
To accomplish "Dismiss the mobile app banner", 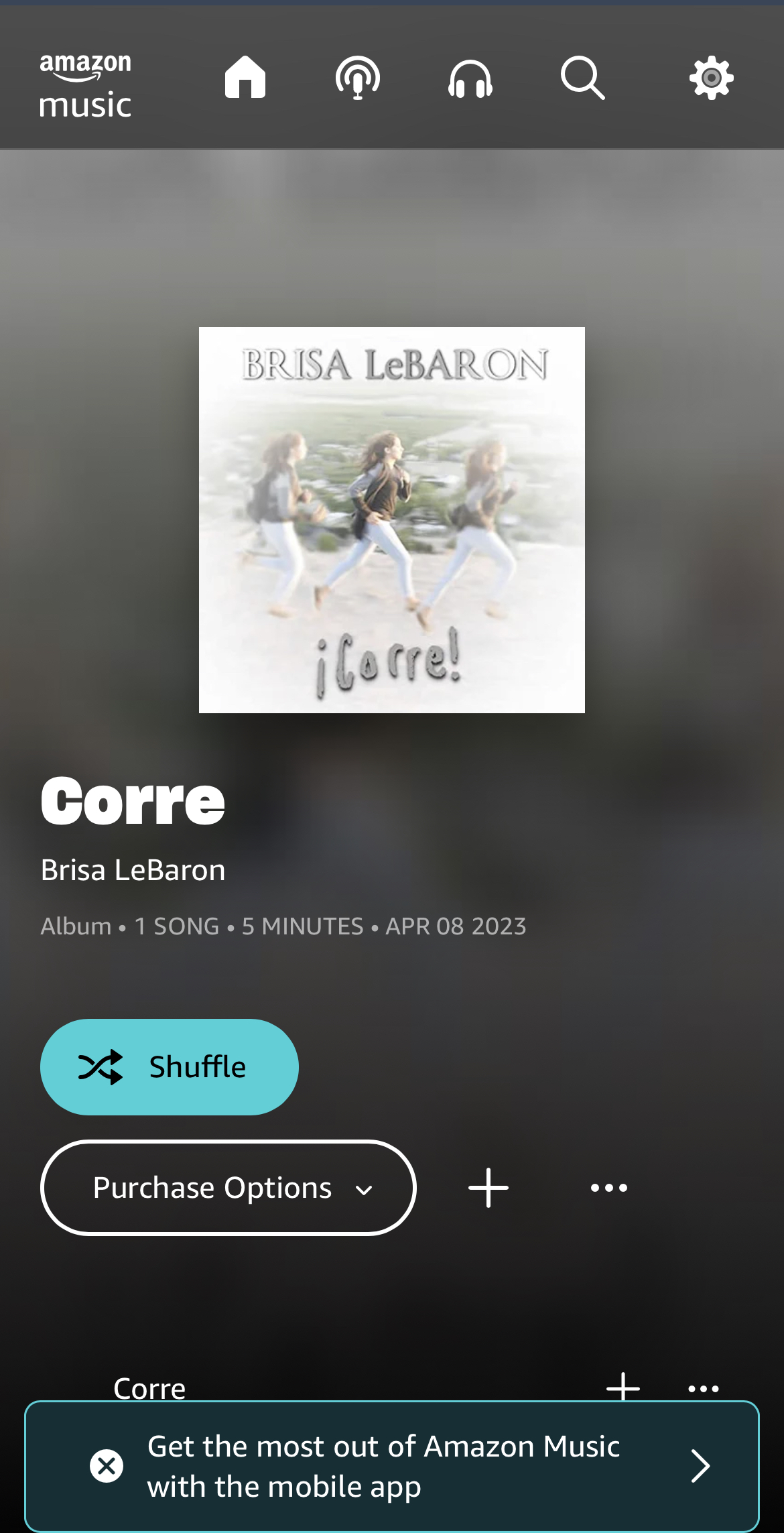I will coord(107,1465).
